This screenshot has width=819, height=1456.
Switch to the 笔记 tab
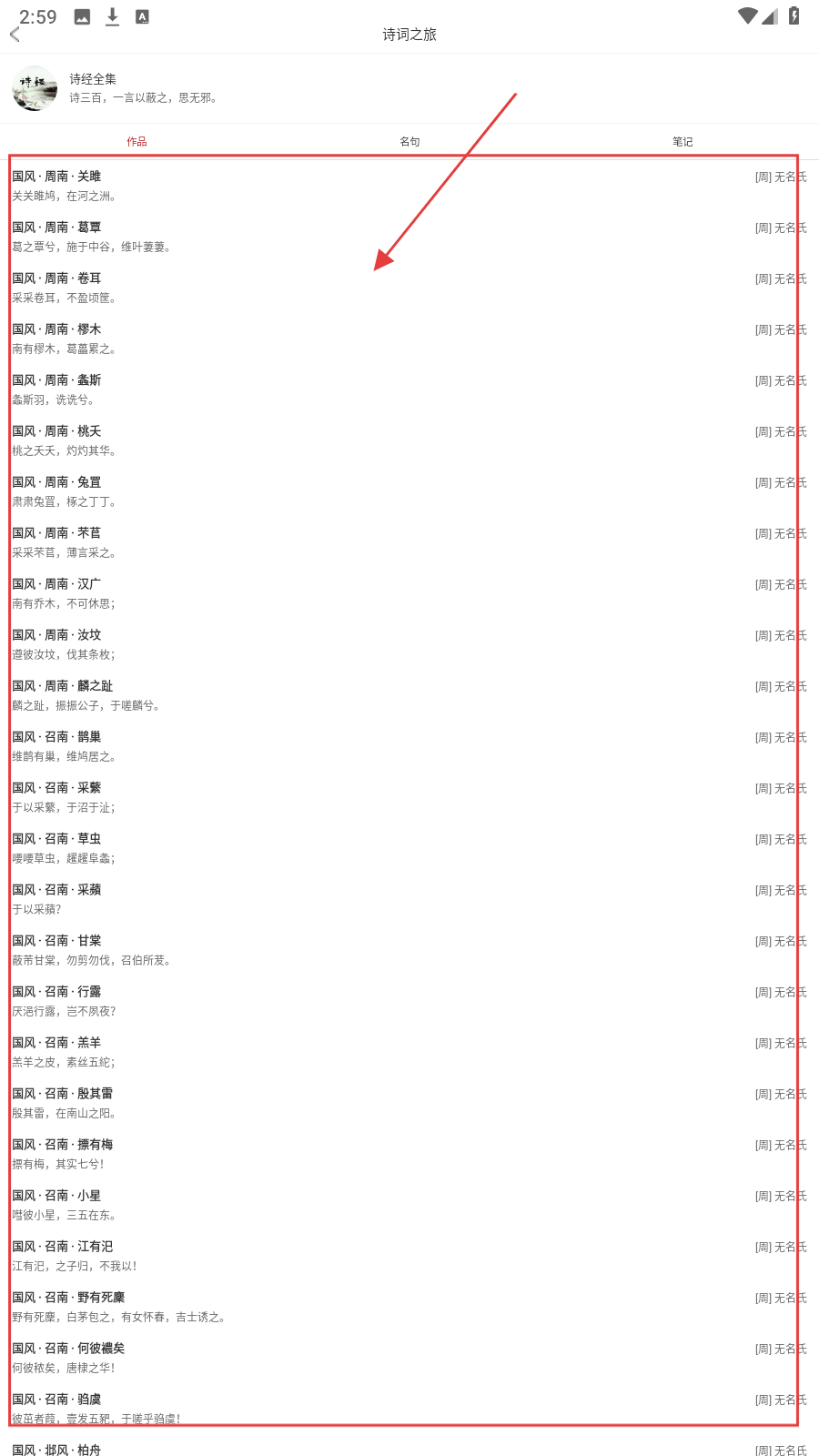[682, 142]
